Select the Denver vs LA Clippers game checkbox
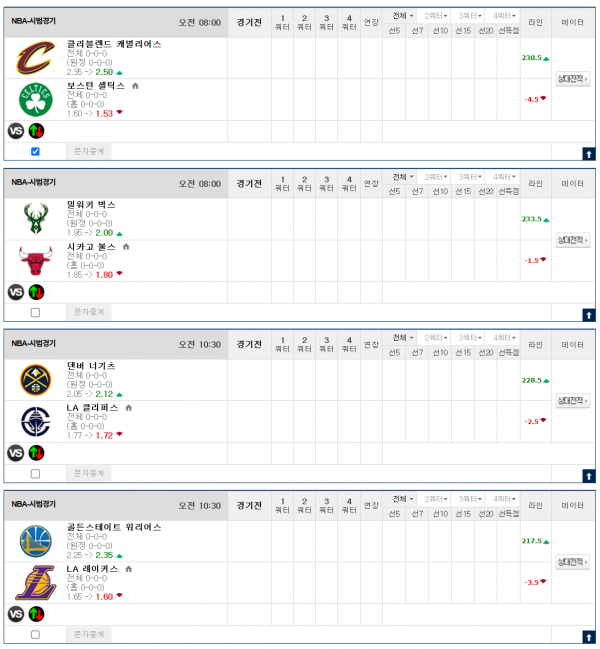This screenshot has width=600, height=649. (x=36, y=473)
